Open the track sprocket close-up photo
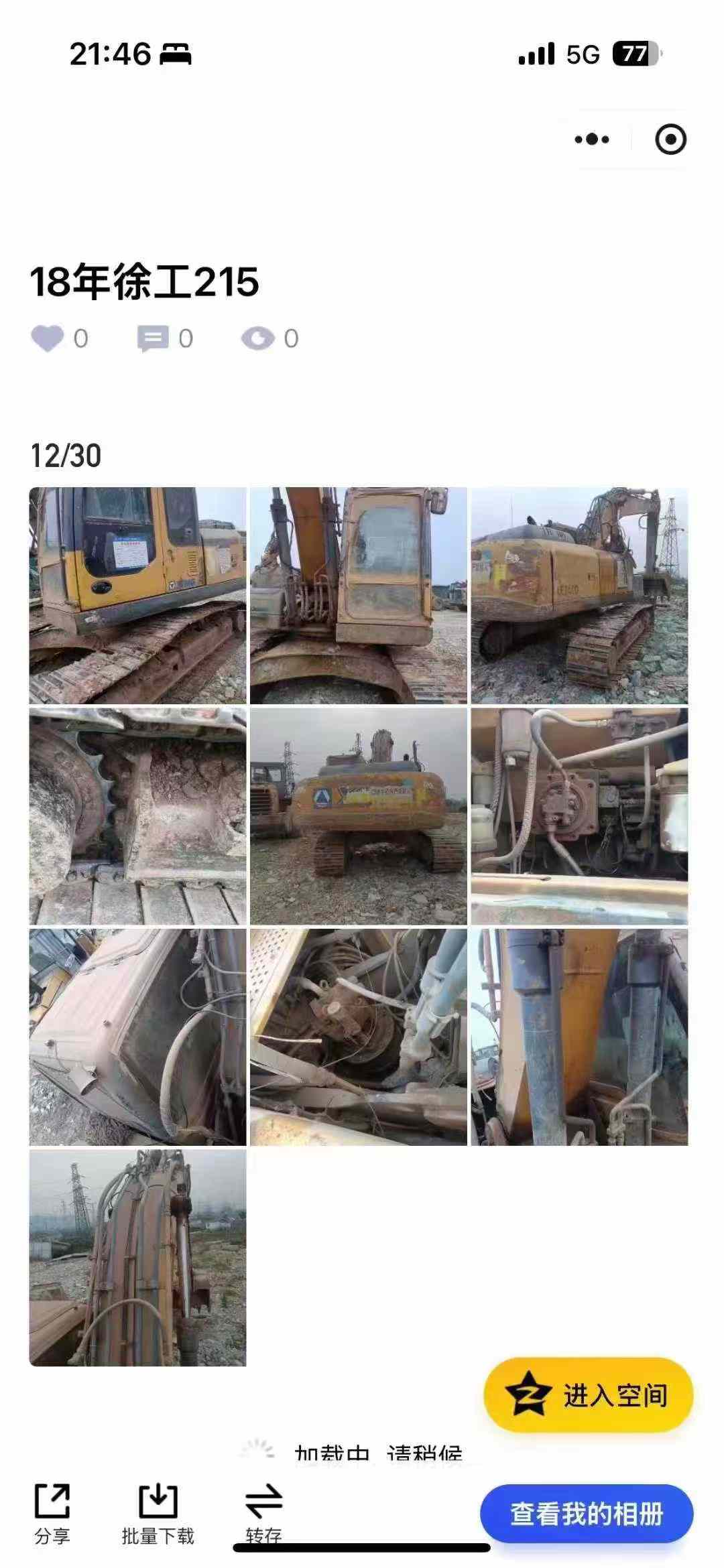This screenshot has width=724, height=1568. point(137,816)
